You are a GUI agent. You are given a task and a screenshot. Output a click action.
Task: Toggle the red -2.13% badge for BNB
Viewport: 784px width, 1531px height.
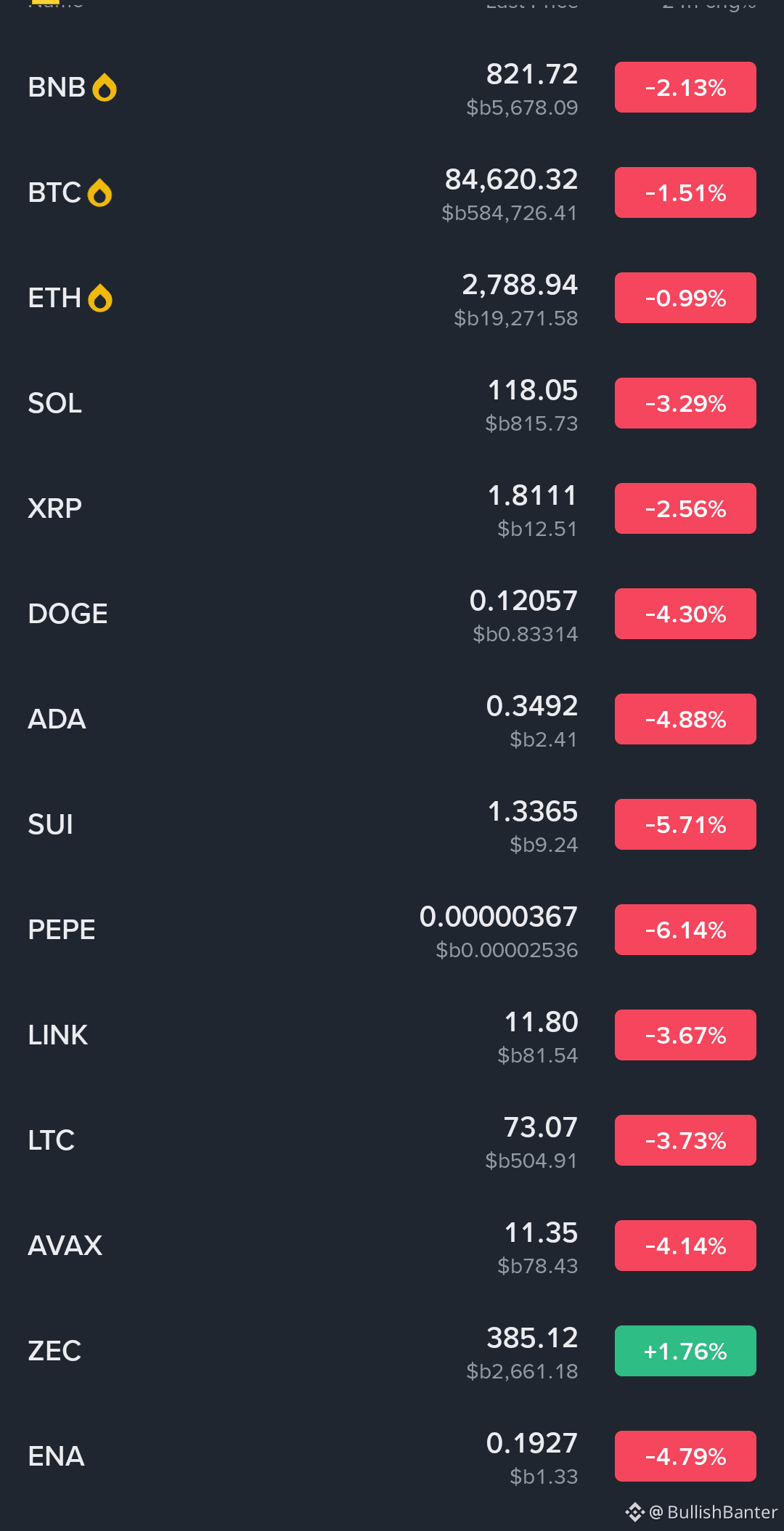click(x=685, y=87)
